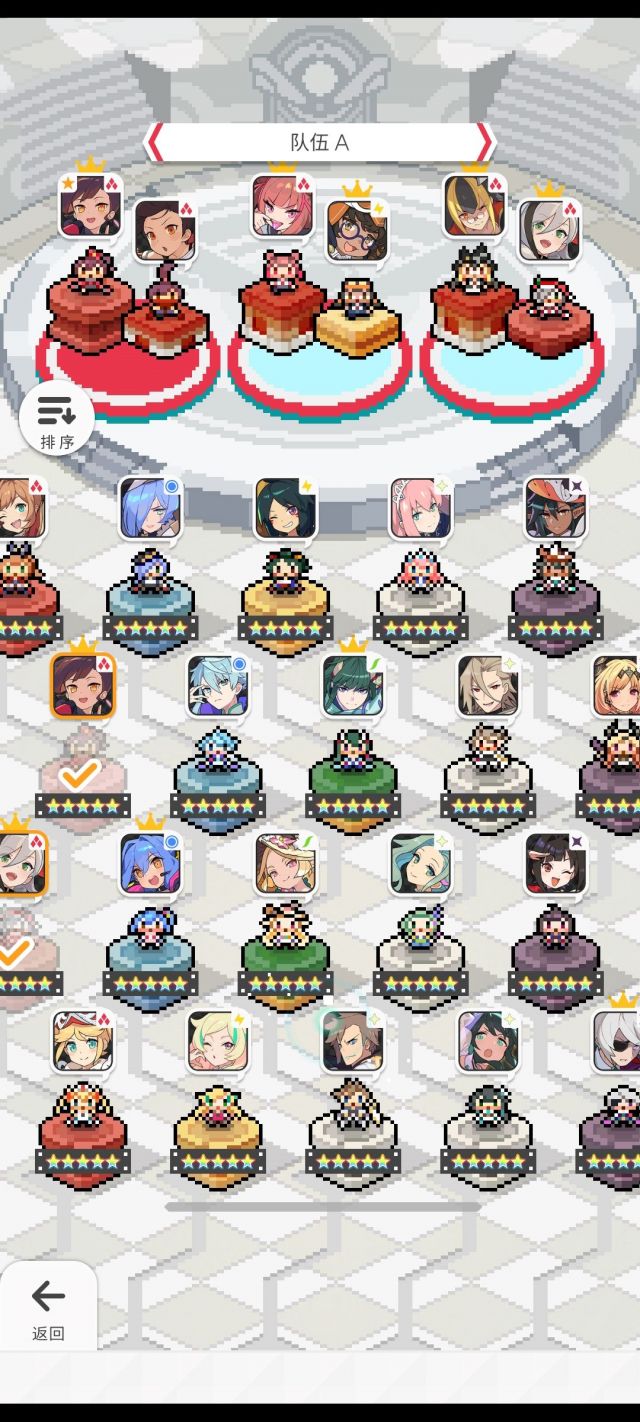Image resolution: width=640 pixels, height=1422 pixels.
Task: Pick the winking black-haired hero with red bow
Action: 555,864
